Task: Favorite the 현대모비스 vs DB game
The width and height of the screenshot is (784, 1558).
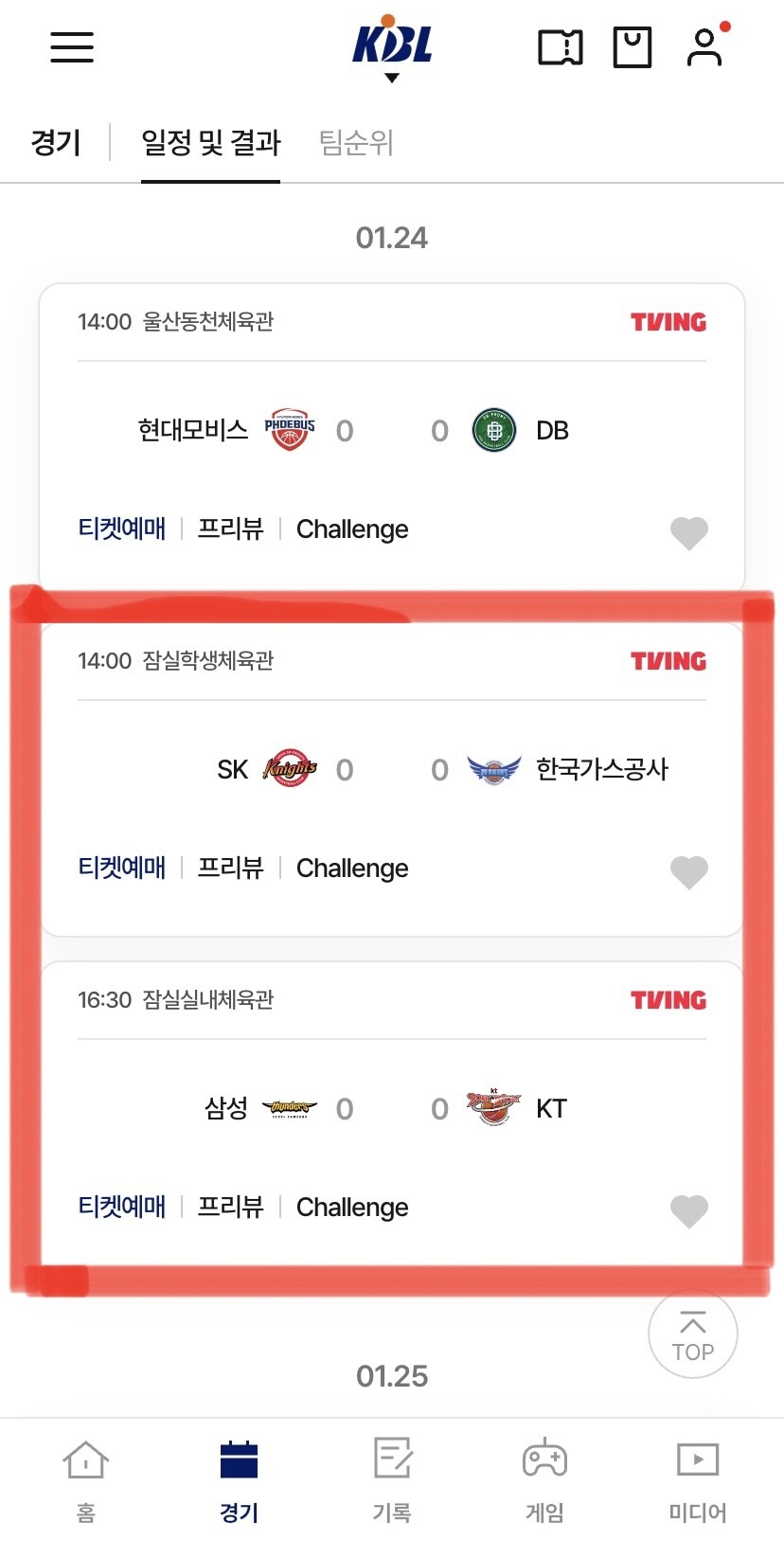Action: tap(689, 533)
